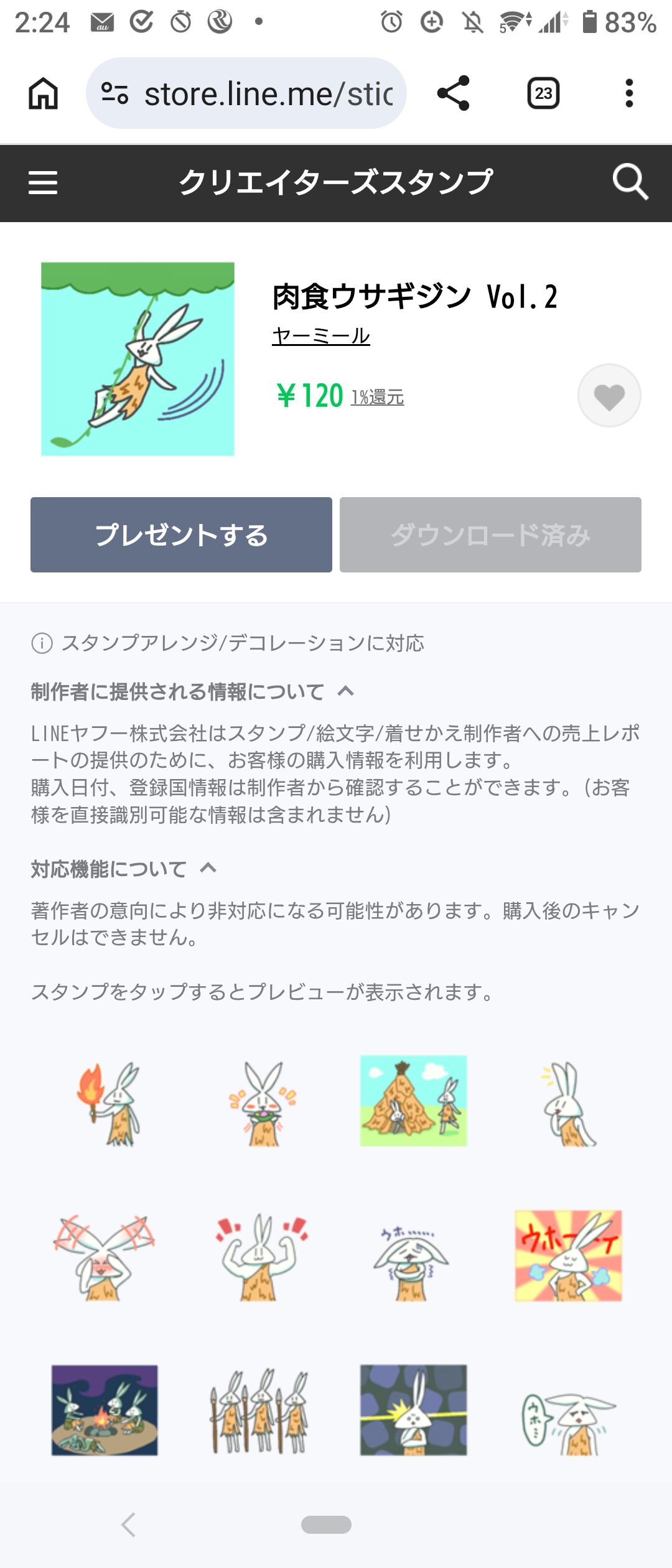
Task: Preview the campfire at night sticker
Action: 105,1410
